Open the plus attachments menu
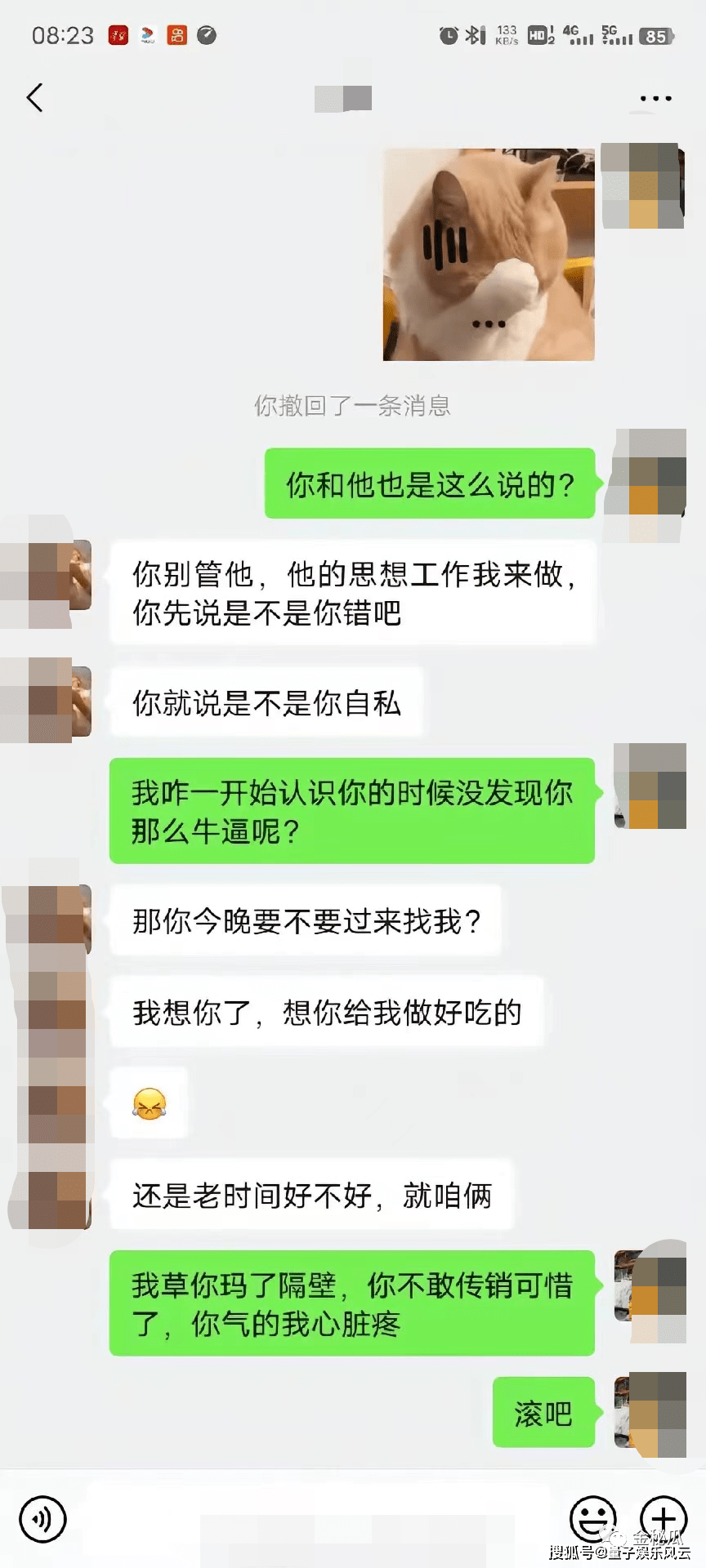706x1568 pixels. pyautogui.click(x=663, y=1517)
